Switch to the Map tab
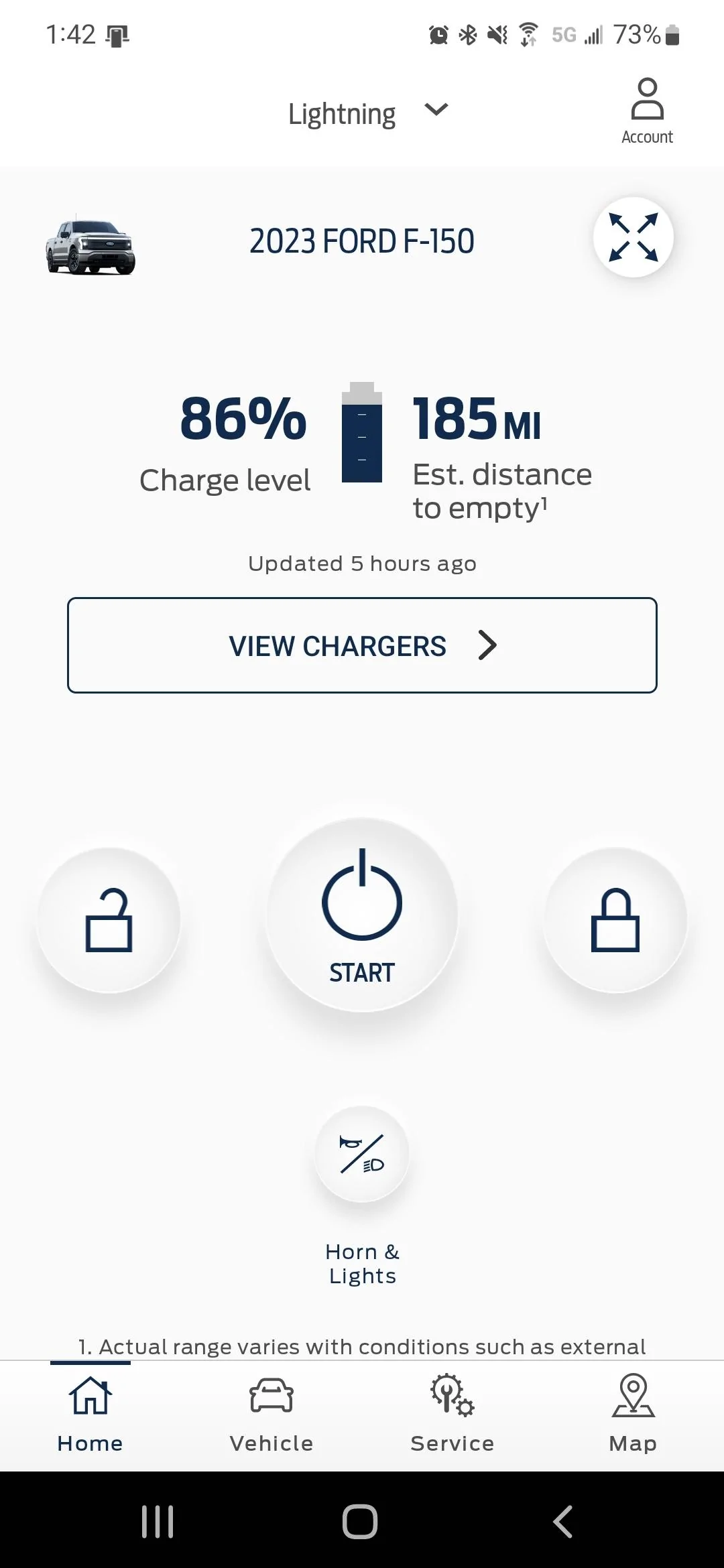 click(633, 1413)
